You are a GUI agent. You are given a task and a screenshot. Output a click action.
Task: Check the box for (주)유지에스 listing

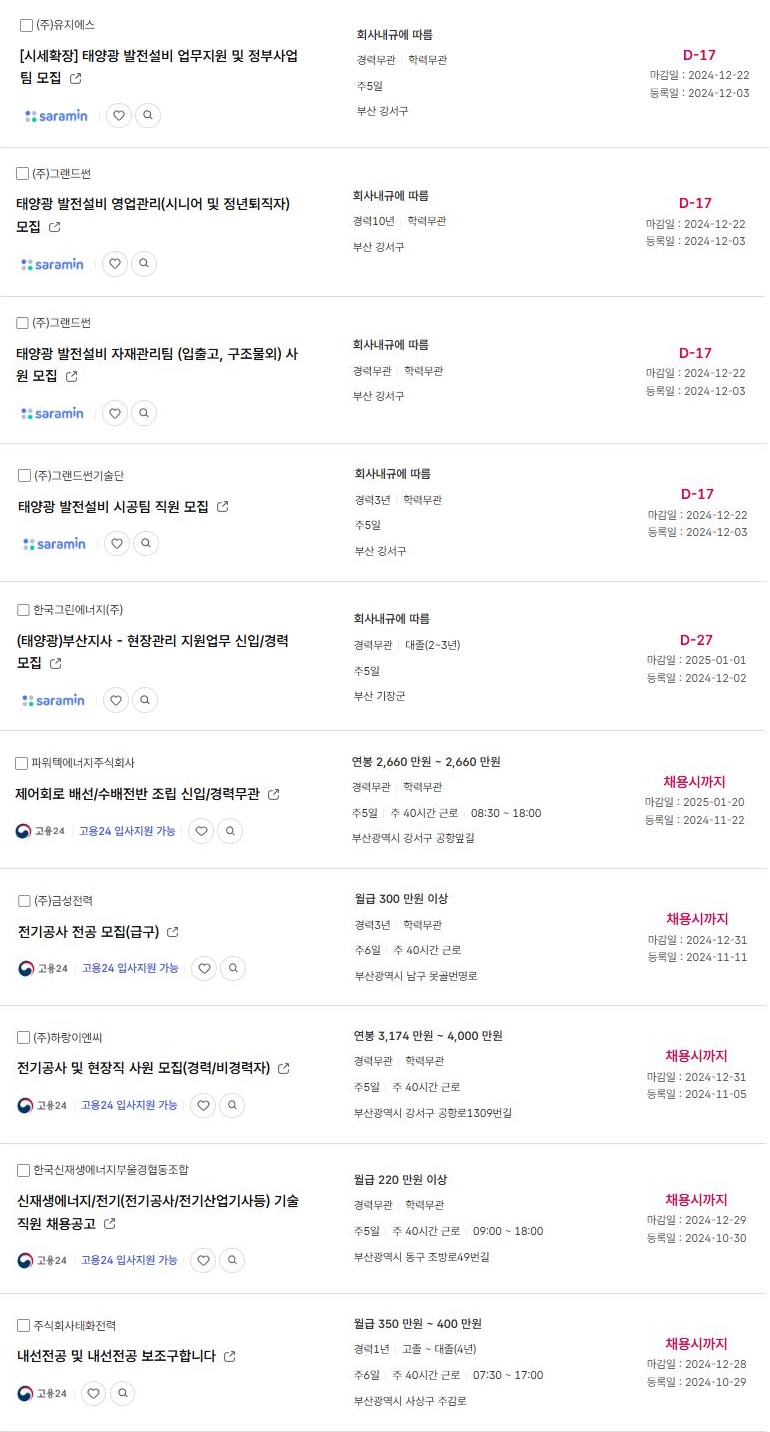[x=26, y=25]
